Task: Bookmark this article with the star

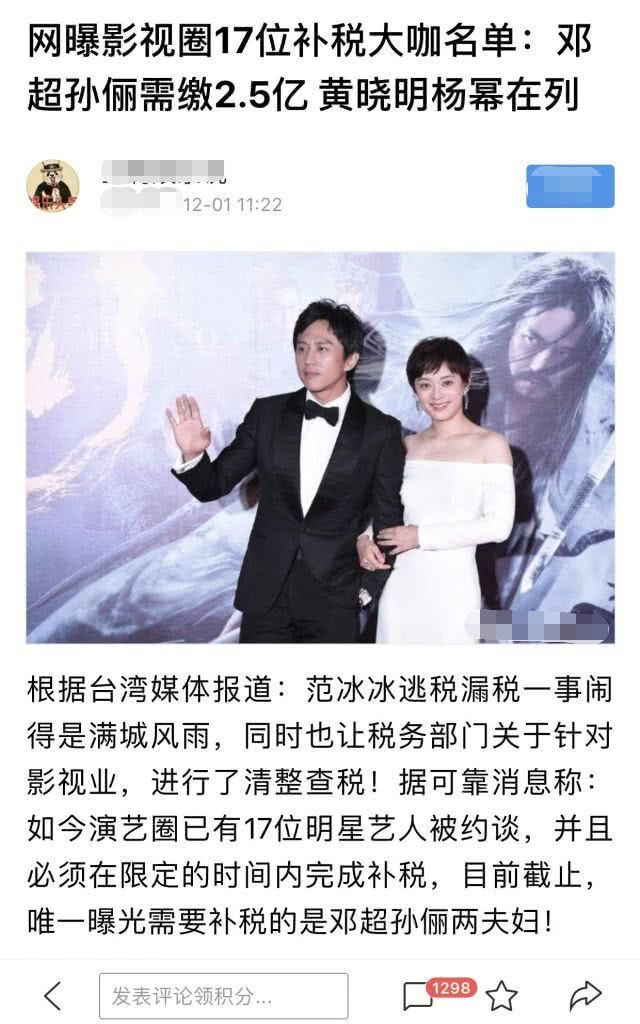Action: pos(502,995)
